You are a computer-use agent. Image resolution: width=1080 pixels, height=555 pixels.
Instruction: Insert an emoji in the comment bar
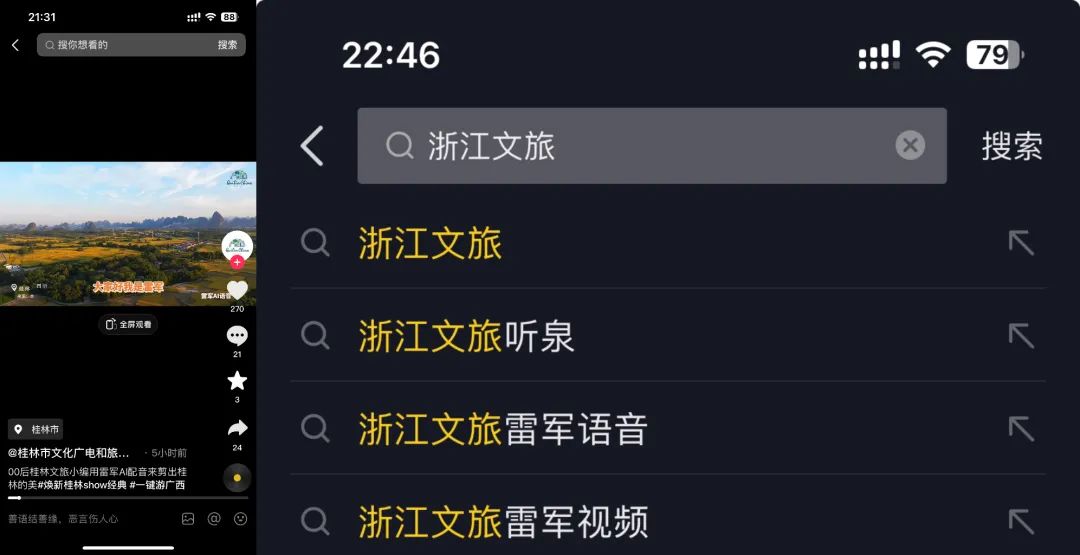pos(240,519)
